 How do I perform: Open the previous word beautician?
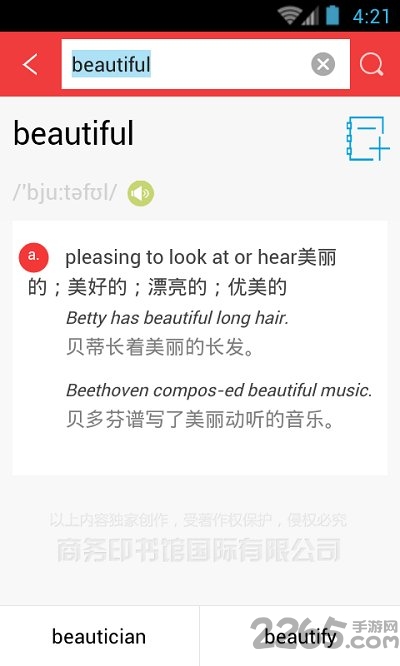coord(99,636)
